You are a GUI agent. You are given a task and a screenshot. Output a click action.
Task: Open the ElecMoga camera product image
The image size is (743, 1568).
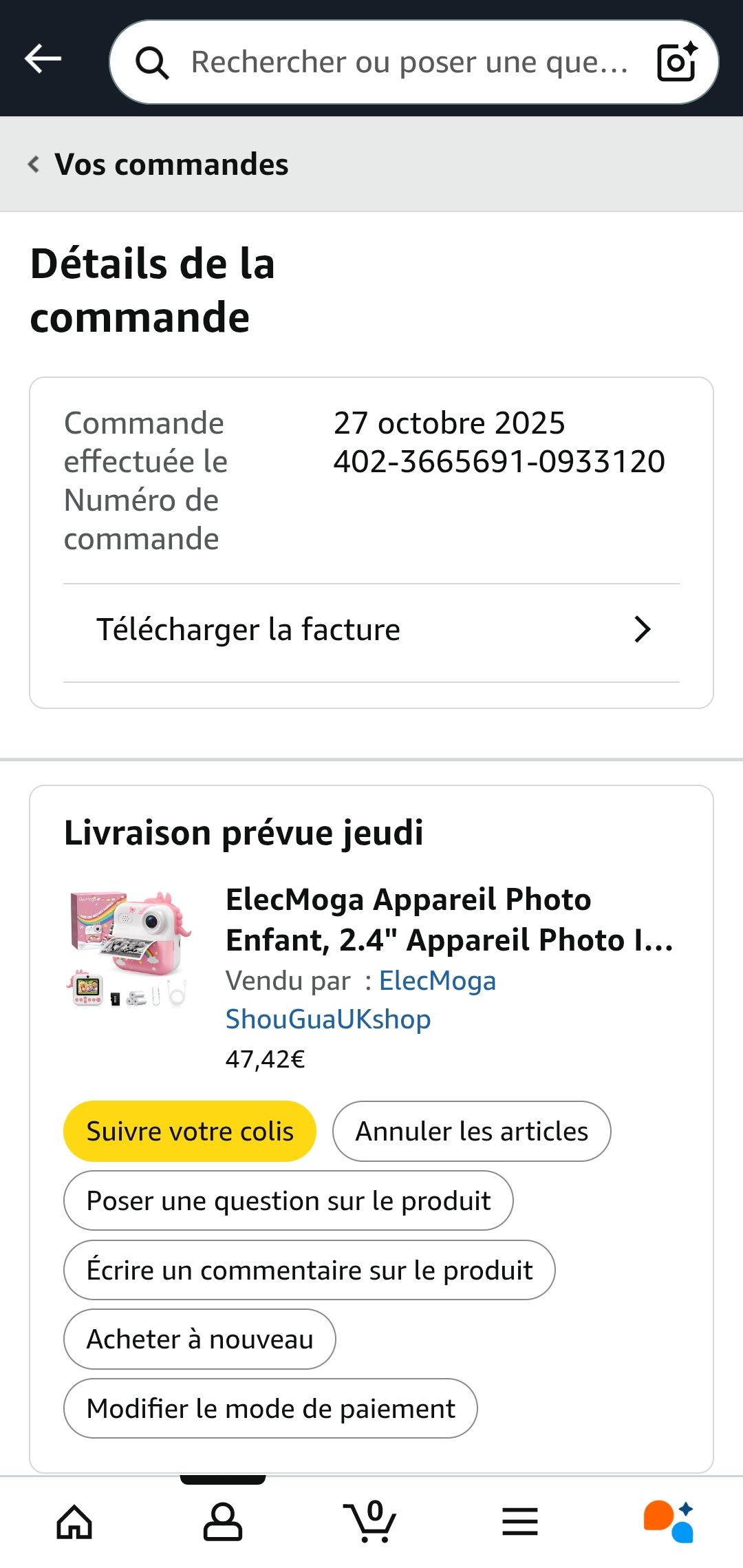(129, 949)
